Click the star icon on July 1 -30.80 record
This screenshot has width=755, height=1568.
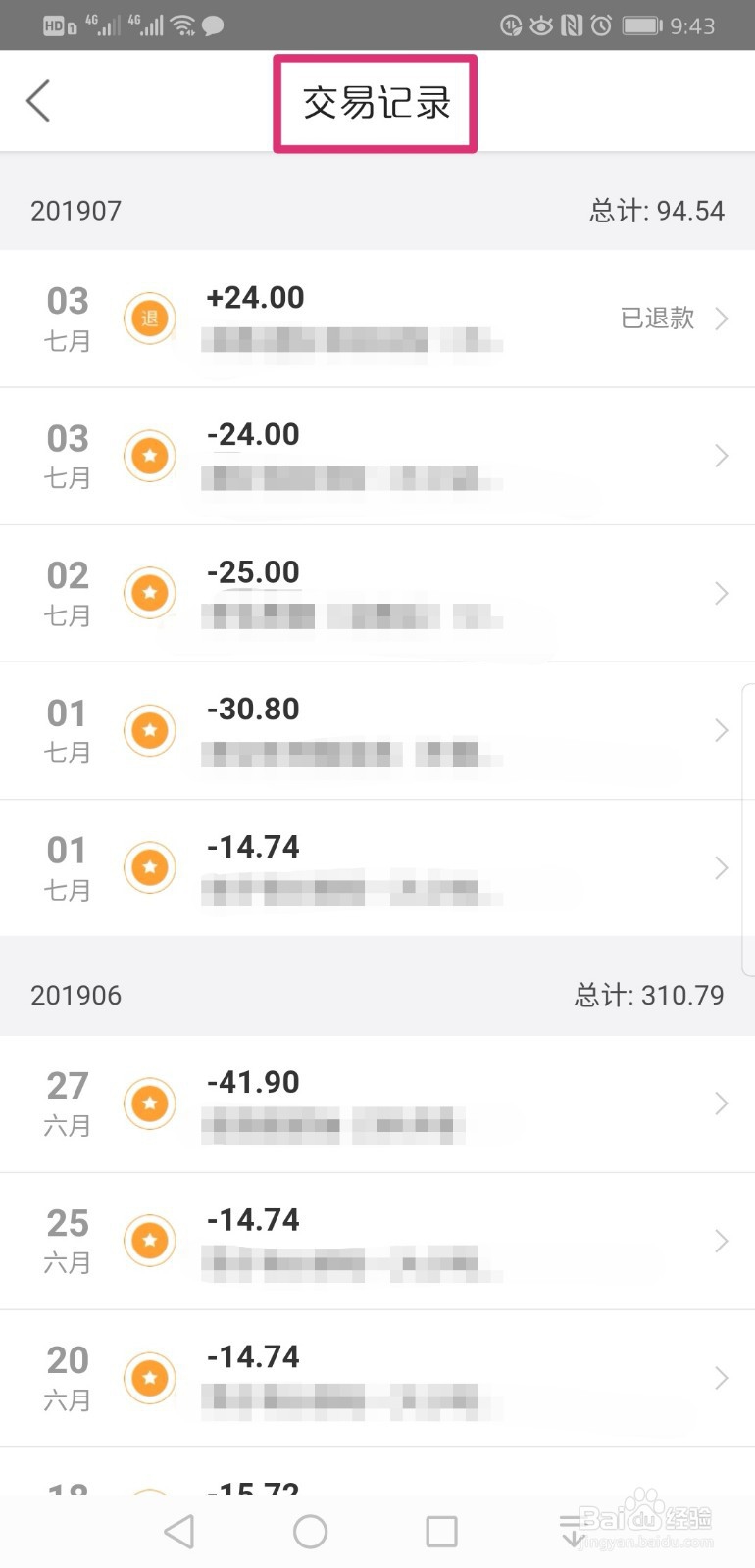[149, 729]
